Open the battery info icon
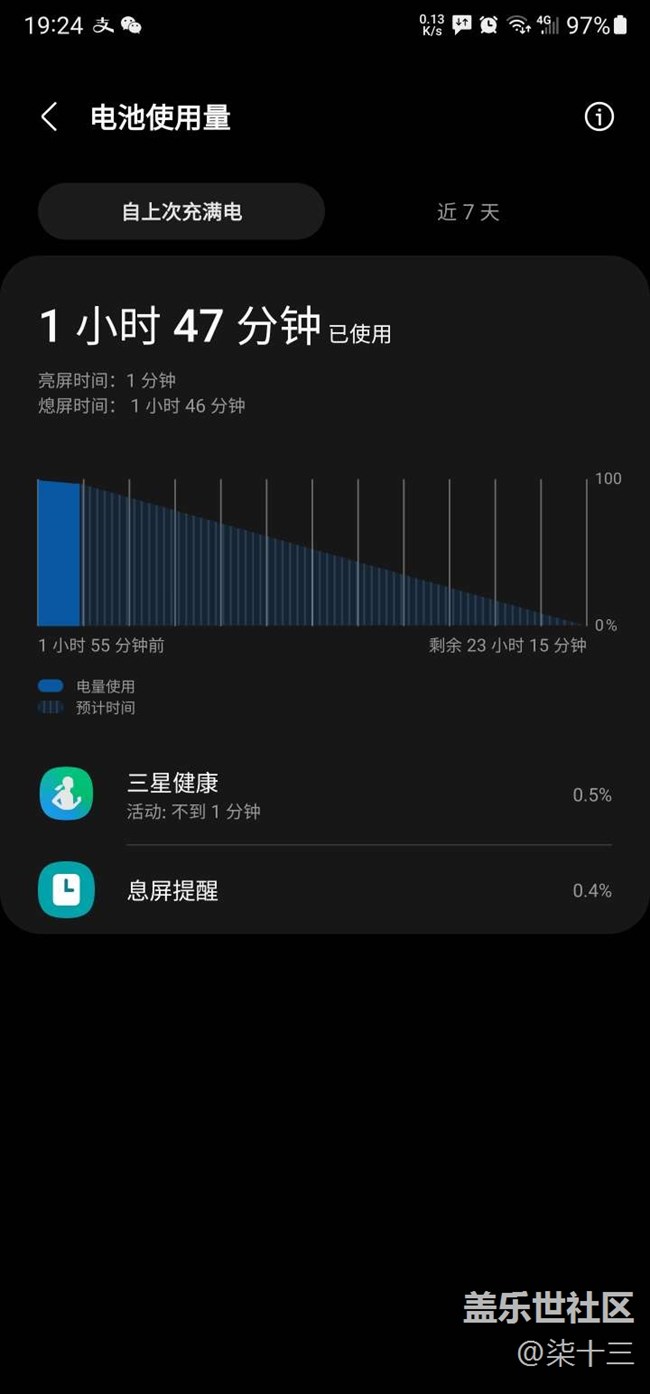 (599, 117)
